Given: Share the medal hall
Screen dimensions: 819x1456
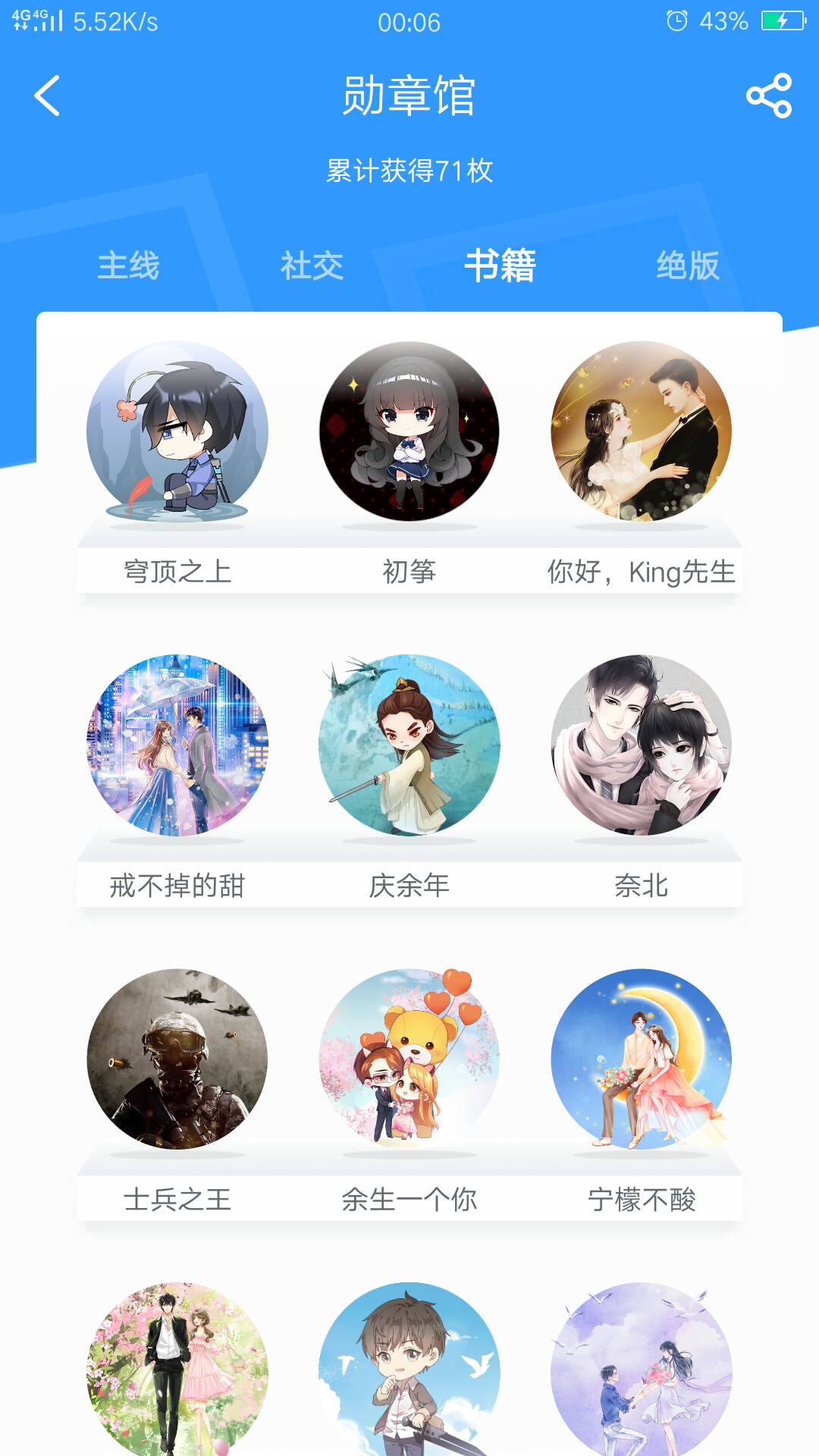Looking at the screenshot, I should tap(769, 96).
